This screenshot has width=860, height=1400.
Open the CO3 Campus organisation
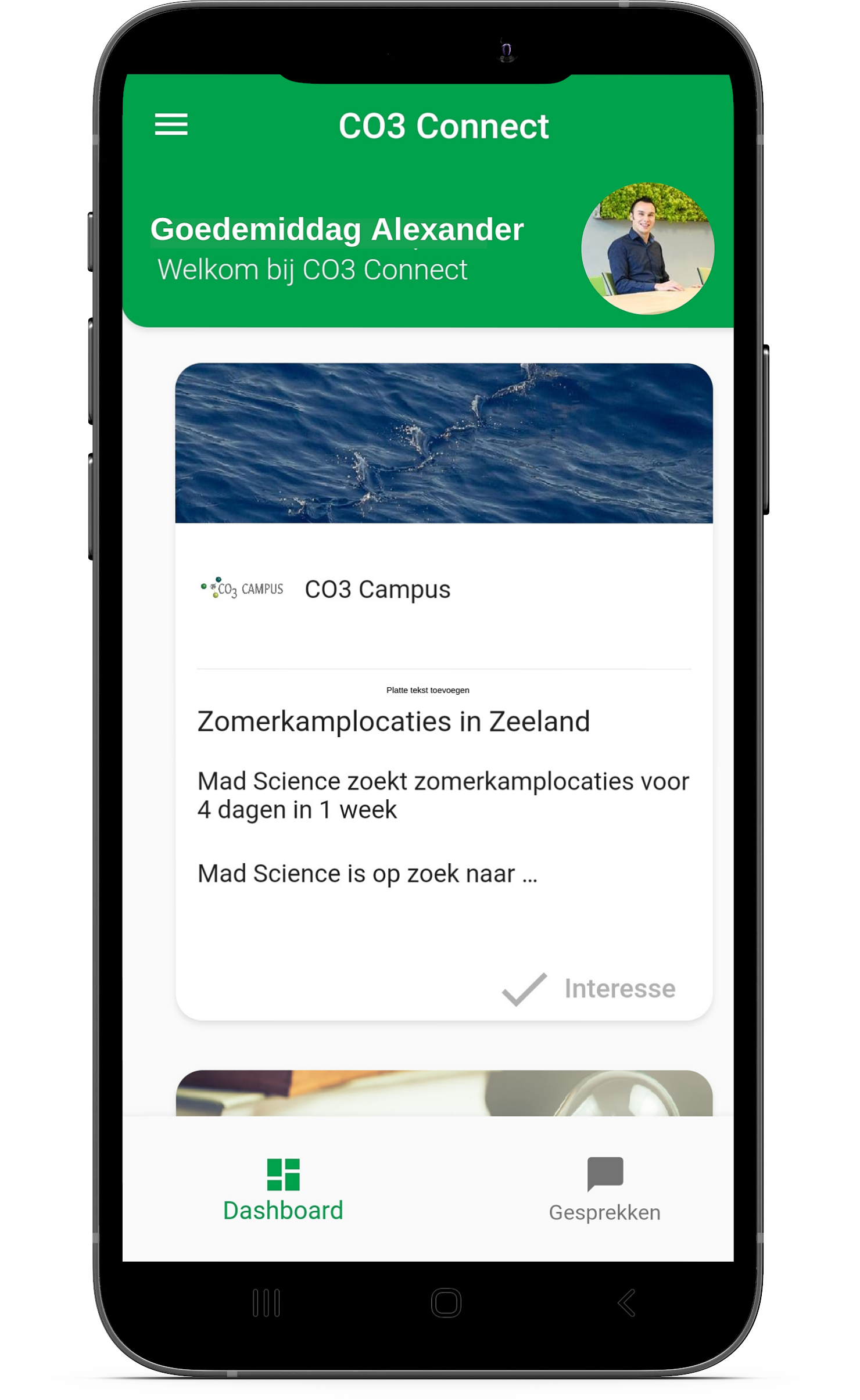(x=377, y=590)
